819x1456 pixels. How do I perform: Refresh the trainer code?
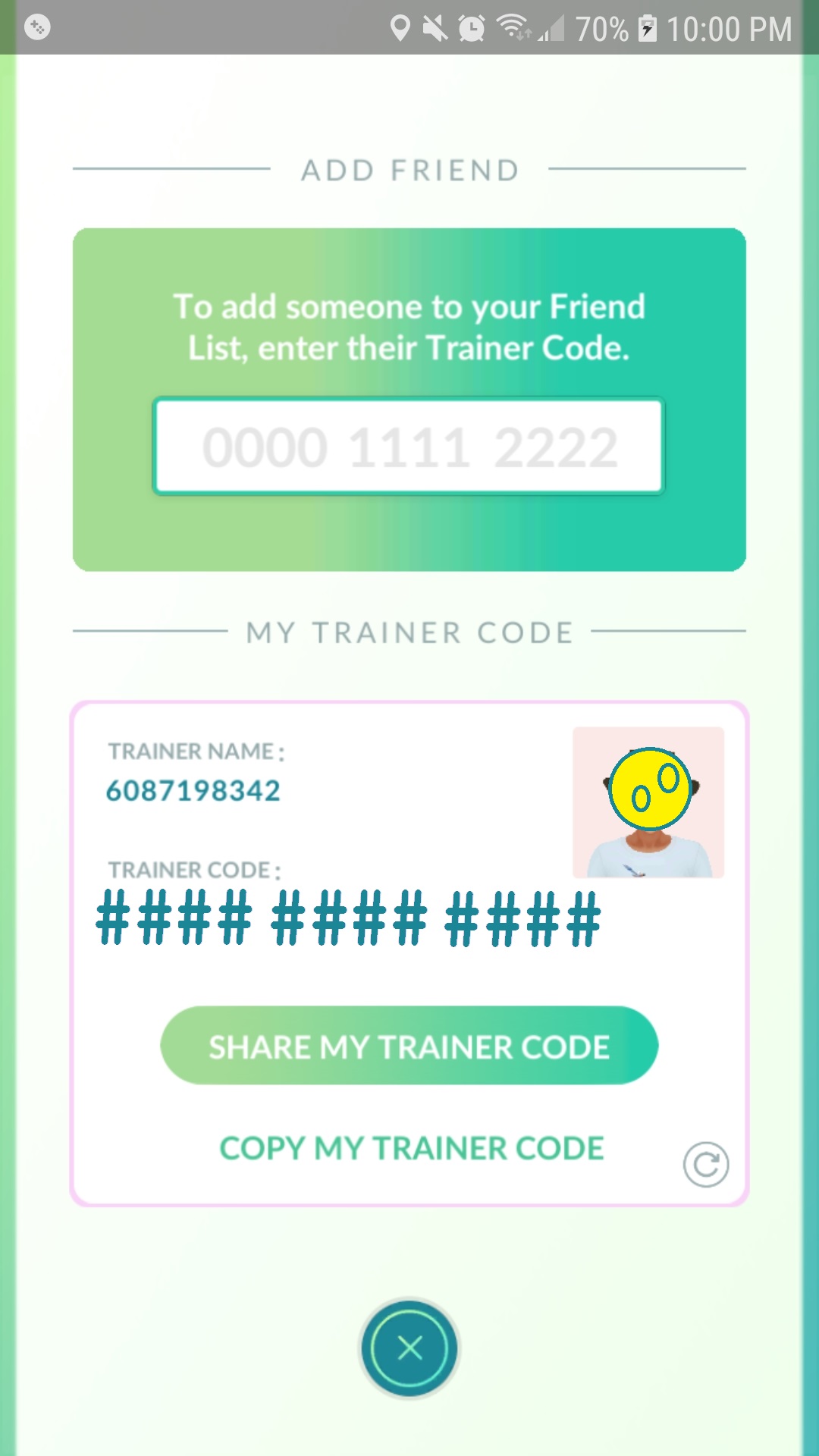click(705, 1164)
